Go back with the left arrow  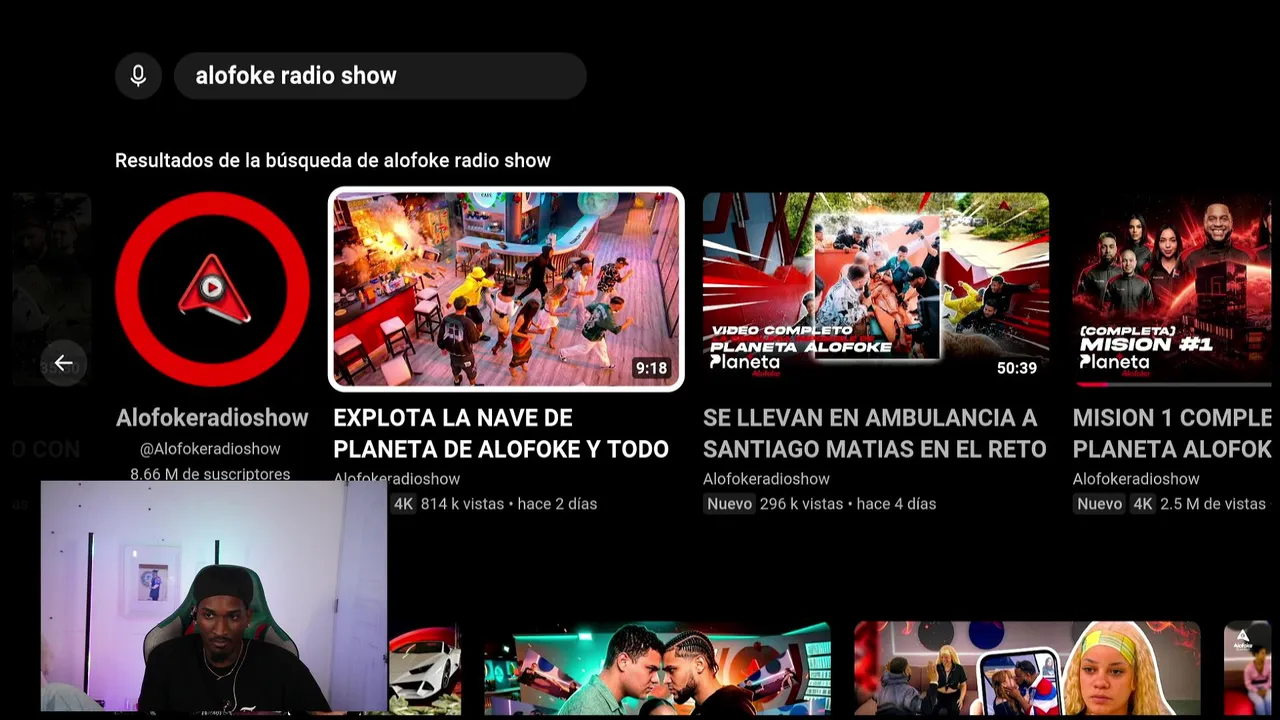click(x=63, y=363)
